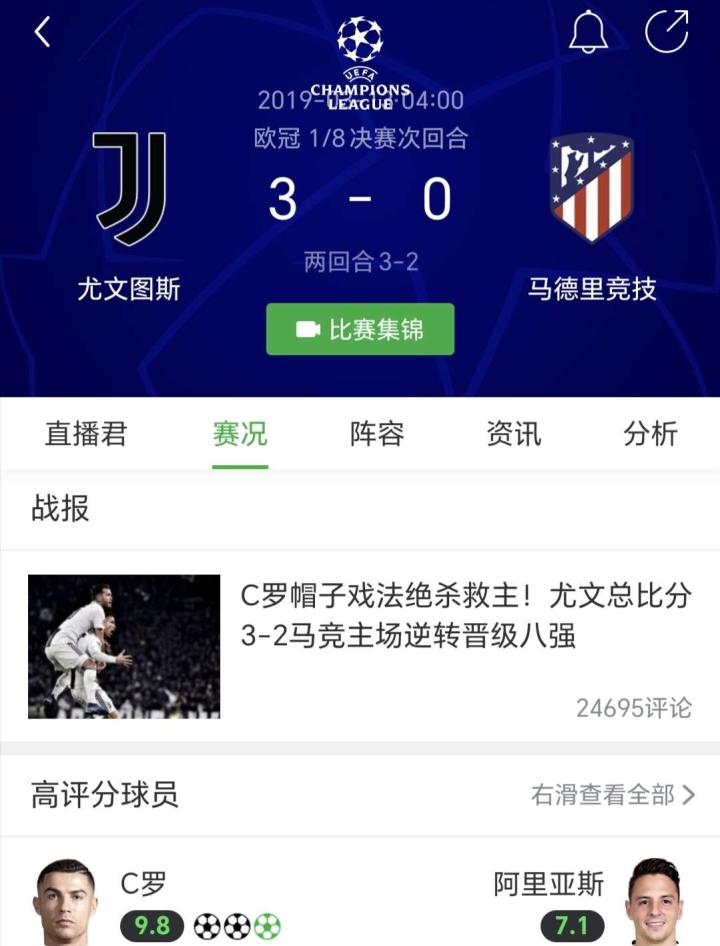Open the 资讯 news tab
Image resolution: width=720 pixels, height=946 pixels.
tap(513, 434)
